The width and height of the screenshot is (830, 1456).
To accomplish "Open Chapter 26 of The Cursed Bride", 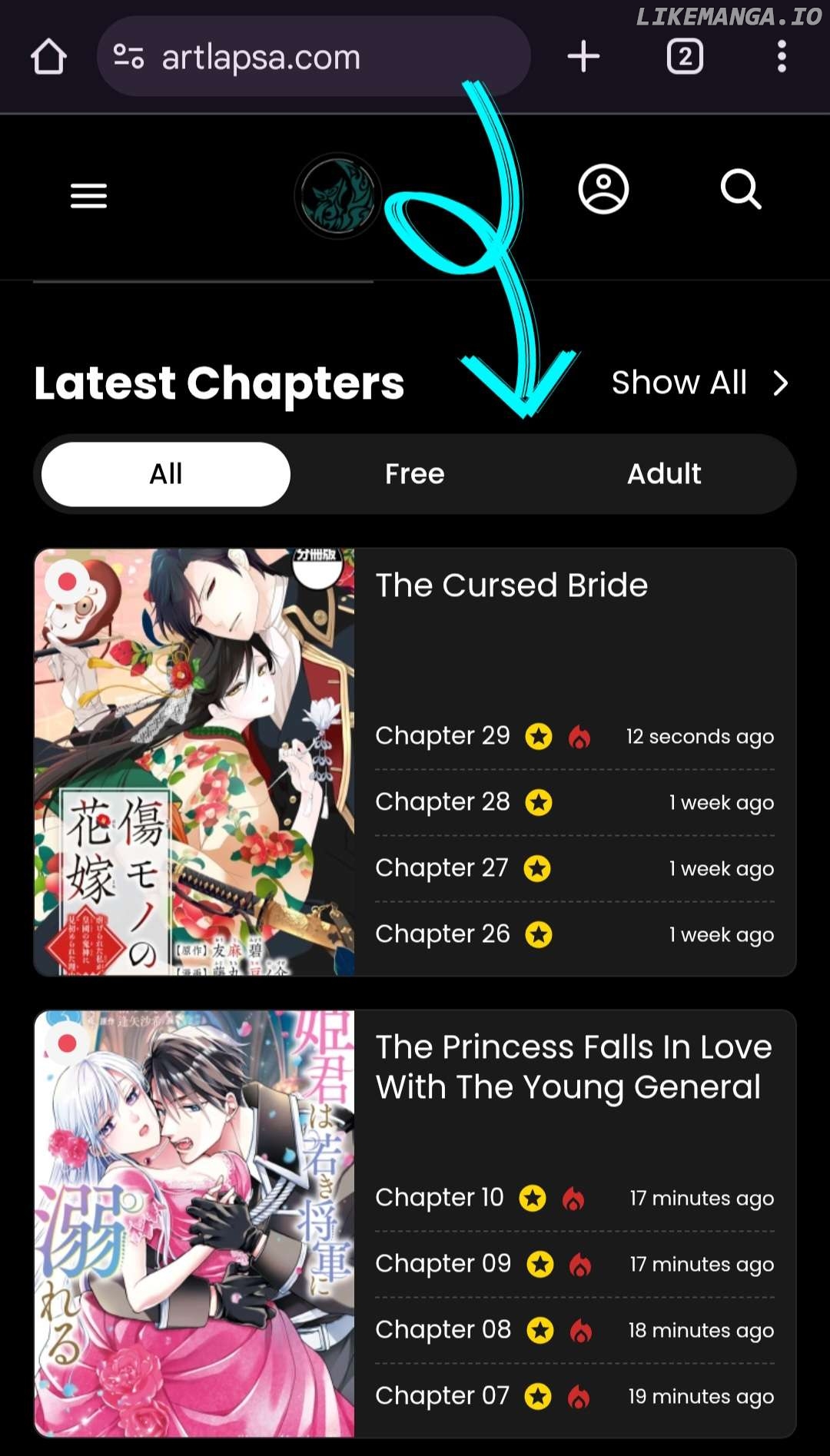I will (x=443, y=934).
